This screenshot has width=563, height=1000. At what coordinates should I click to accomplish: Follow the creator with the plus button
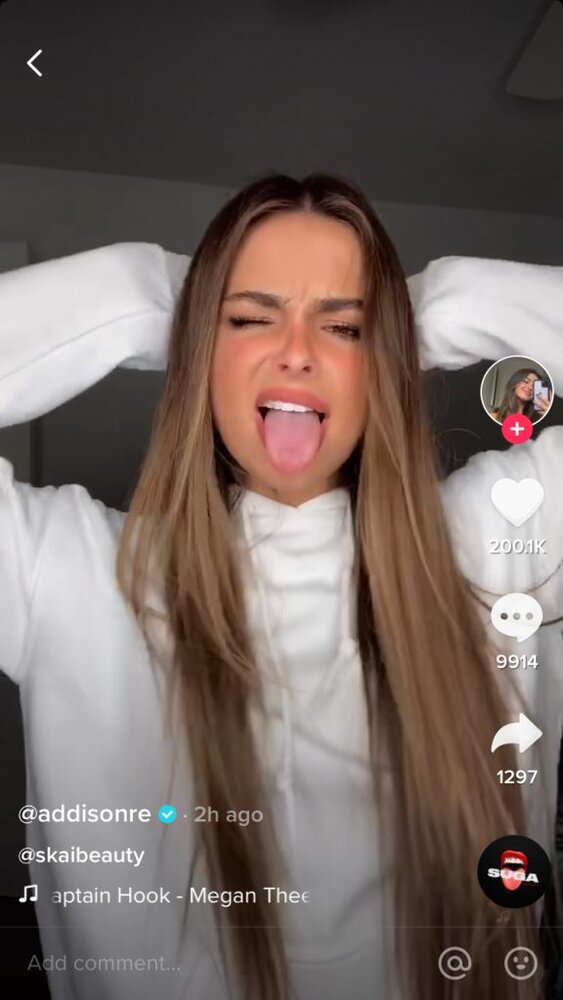tap(516, 429)
